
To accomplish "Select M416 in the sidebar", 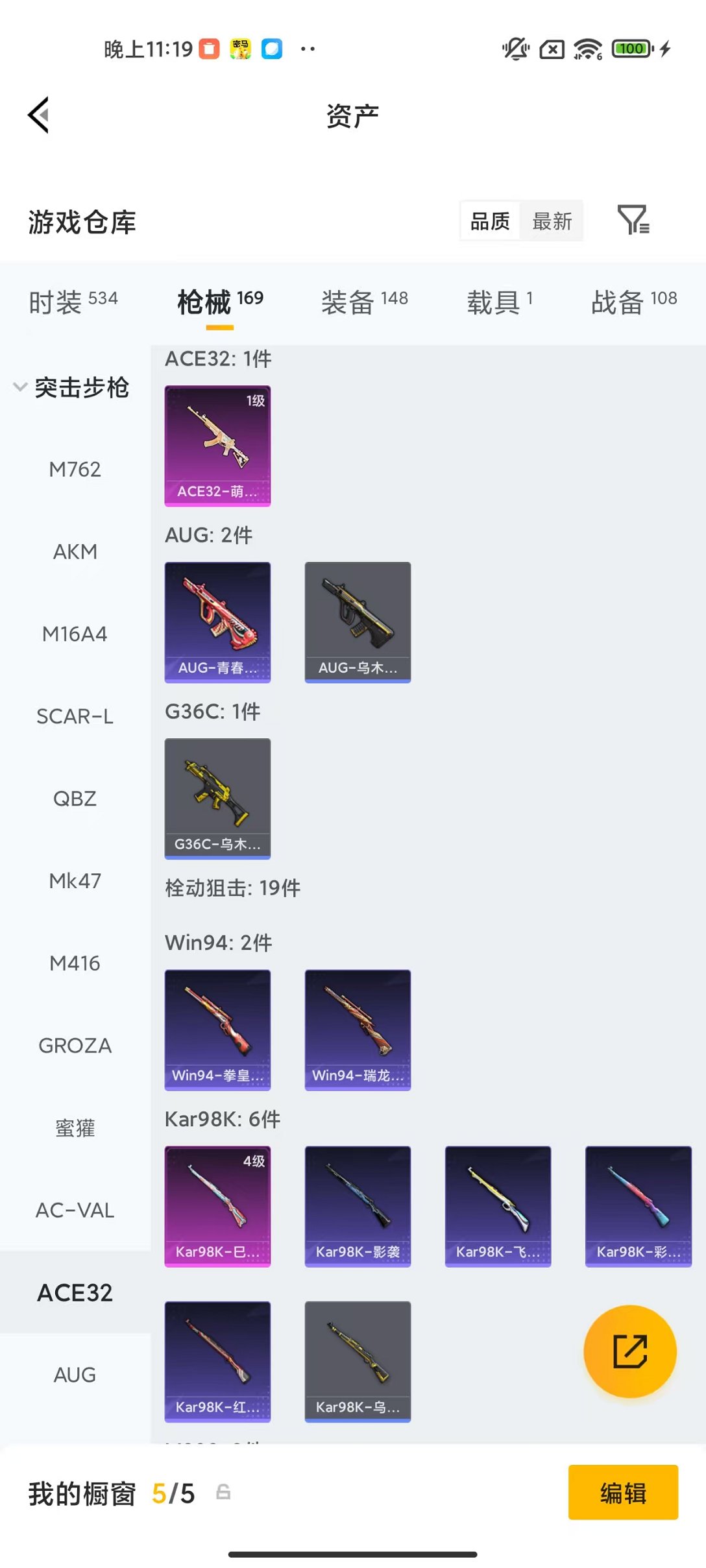I will tap(75, 963).
